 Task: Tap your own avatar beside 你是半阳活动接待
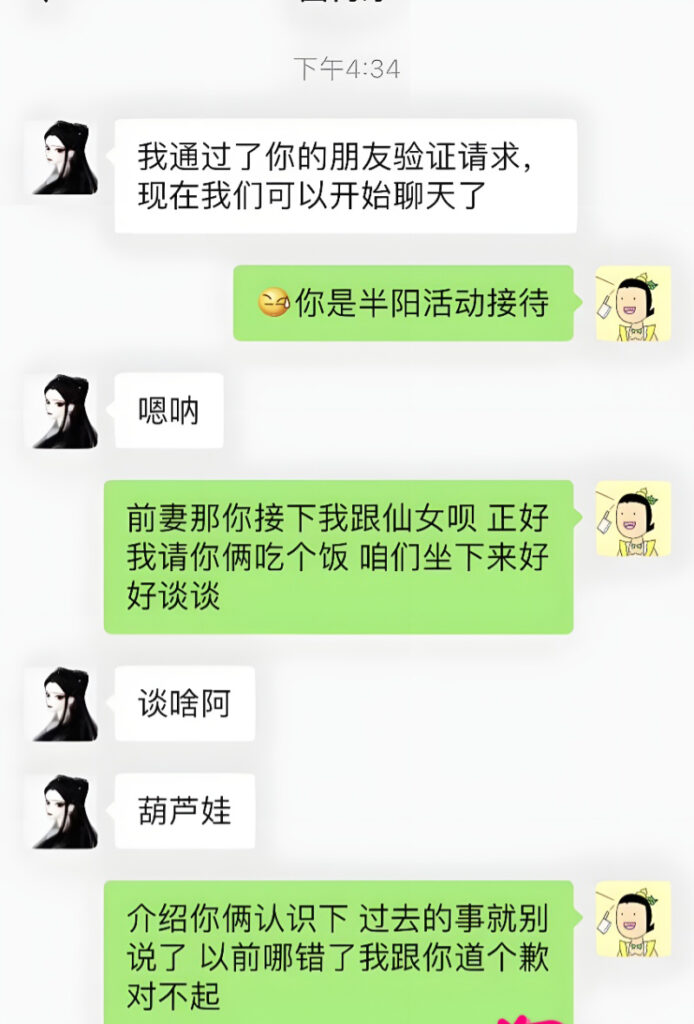coord(632,304)
